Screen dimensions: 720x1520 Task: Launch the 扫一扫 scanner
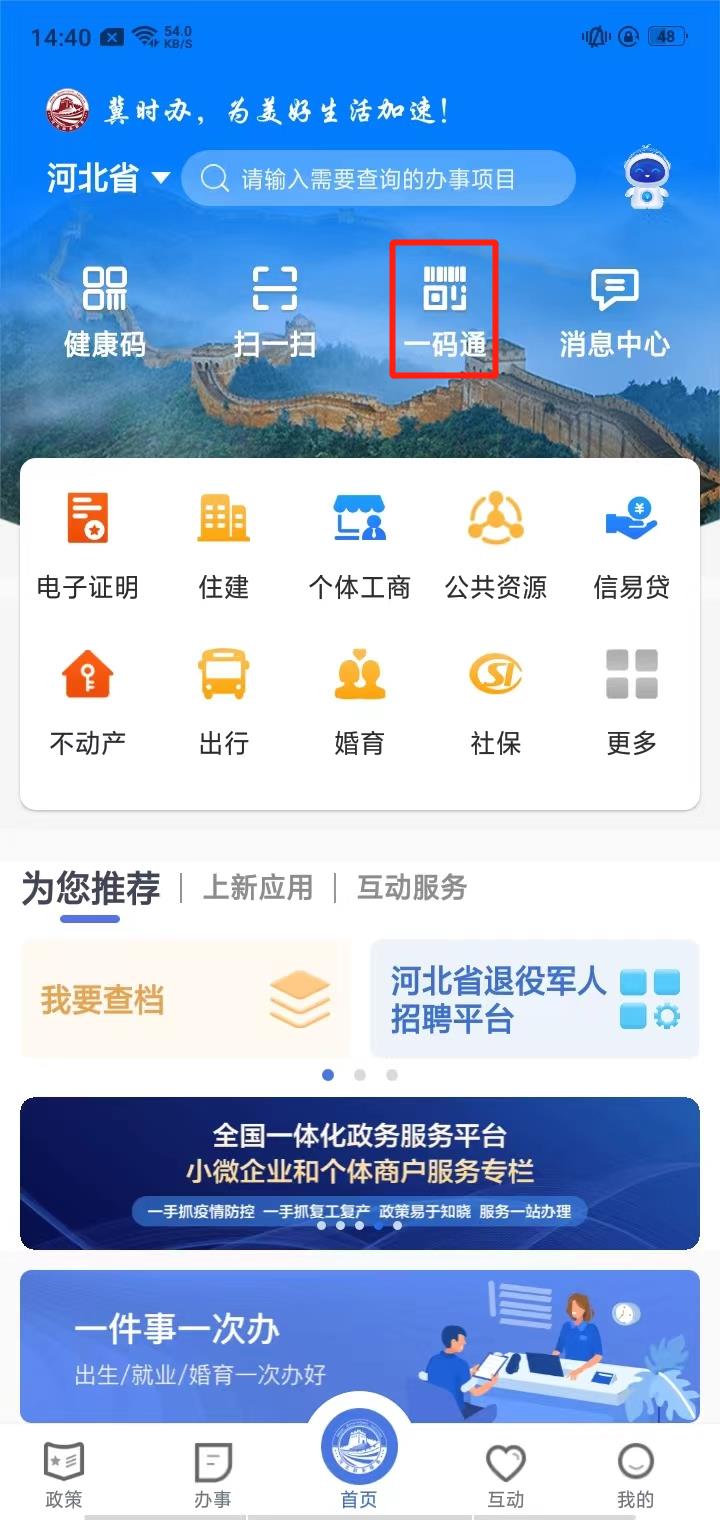(274, 311)
